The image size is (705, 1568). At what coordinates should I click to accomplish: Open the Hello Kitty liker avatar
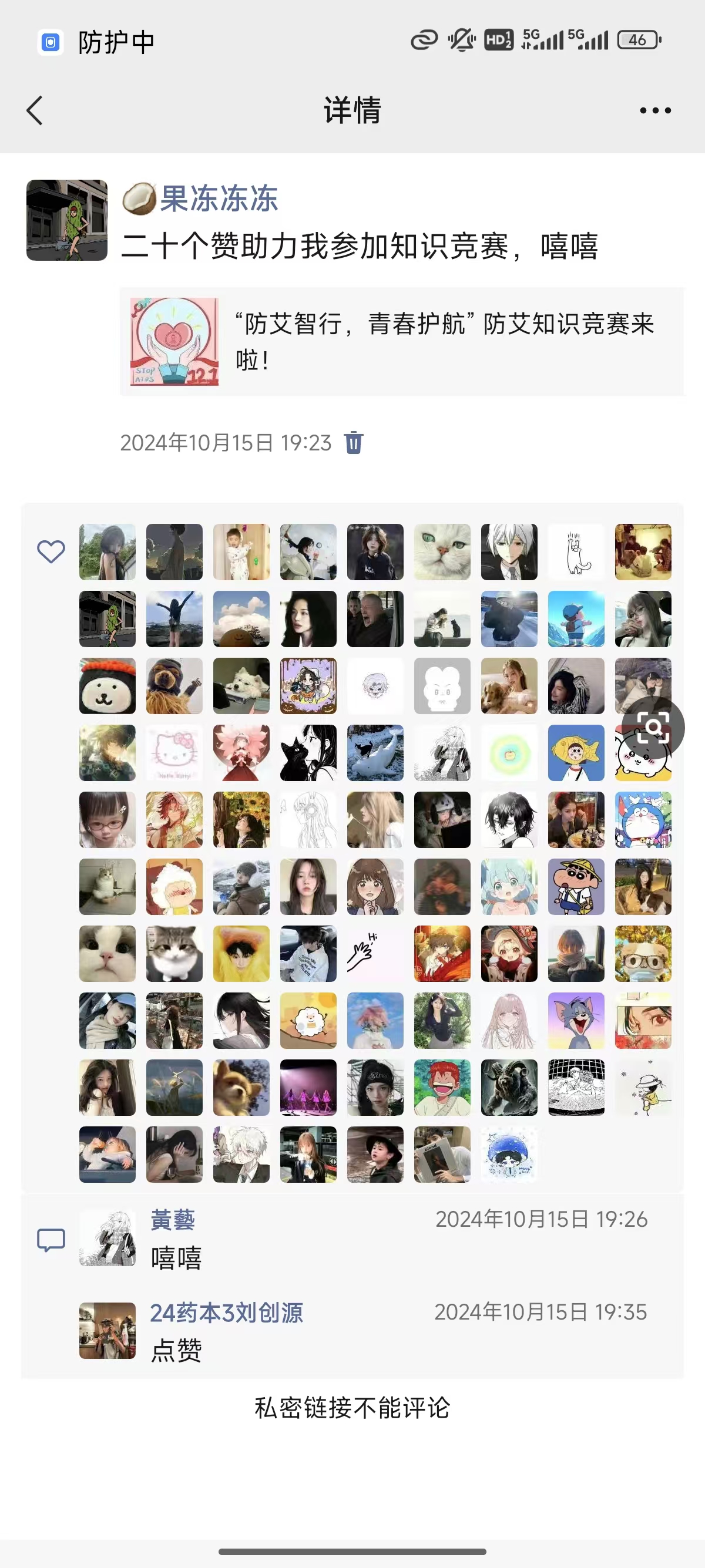click(174, 753)
